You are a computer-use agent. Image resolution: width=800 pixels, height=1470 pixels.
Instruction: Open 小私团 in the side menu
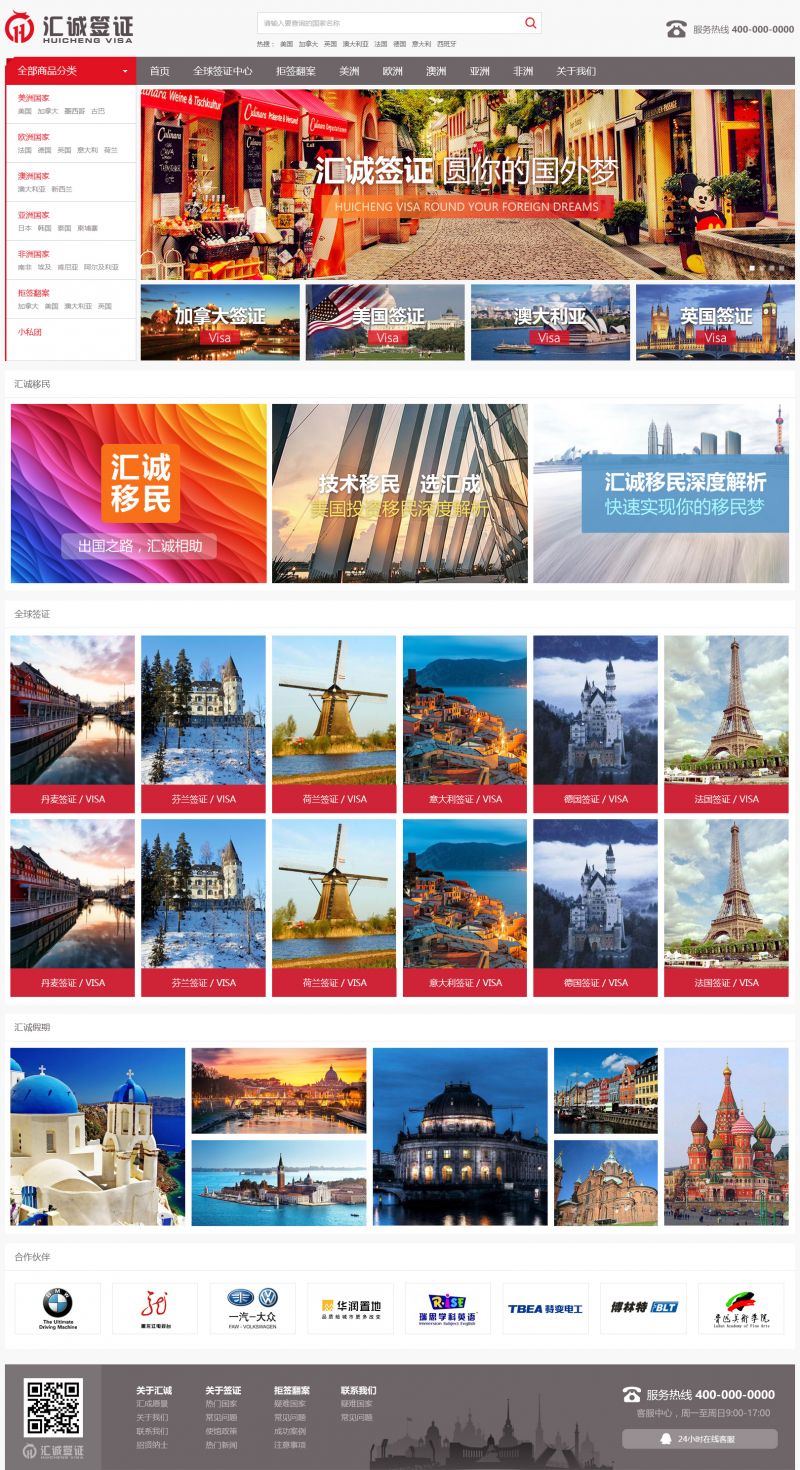coord(29,331)
